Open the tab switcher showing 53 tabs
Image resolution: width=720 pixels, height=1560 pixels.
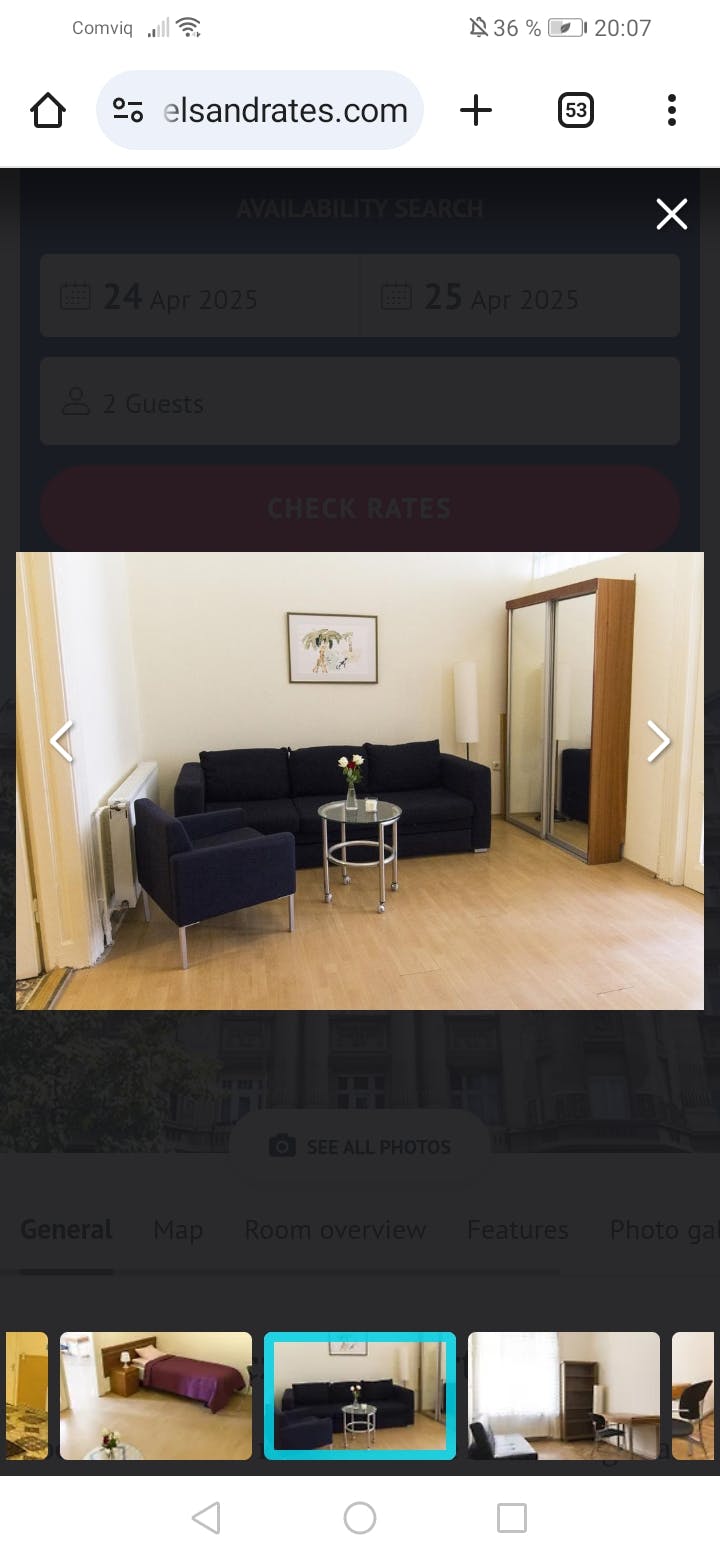[x=575, y=110]
